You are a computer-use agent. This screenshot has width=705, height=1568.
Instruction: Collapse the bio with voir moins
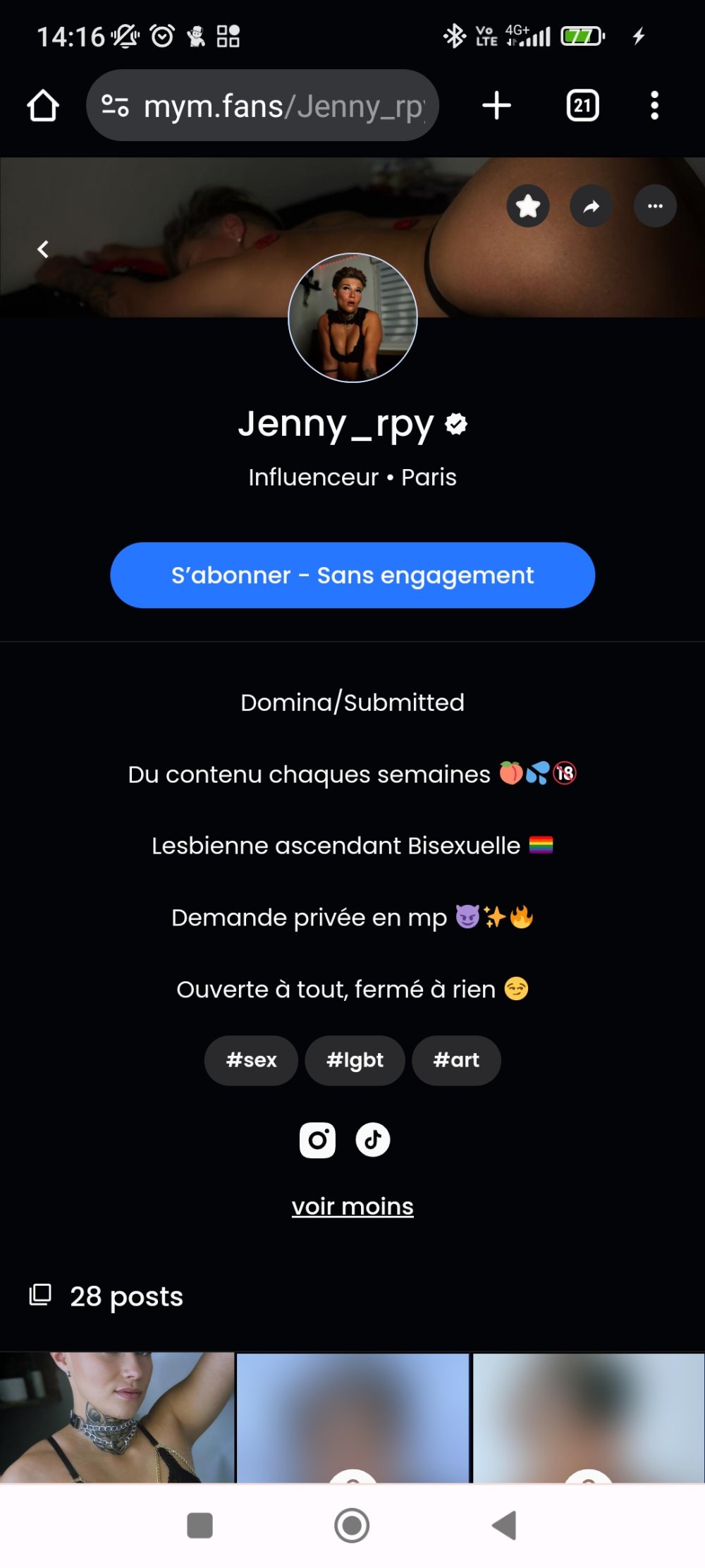pyautogui.click(x=352, y=1206)
